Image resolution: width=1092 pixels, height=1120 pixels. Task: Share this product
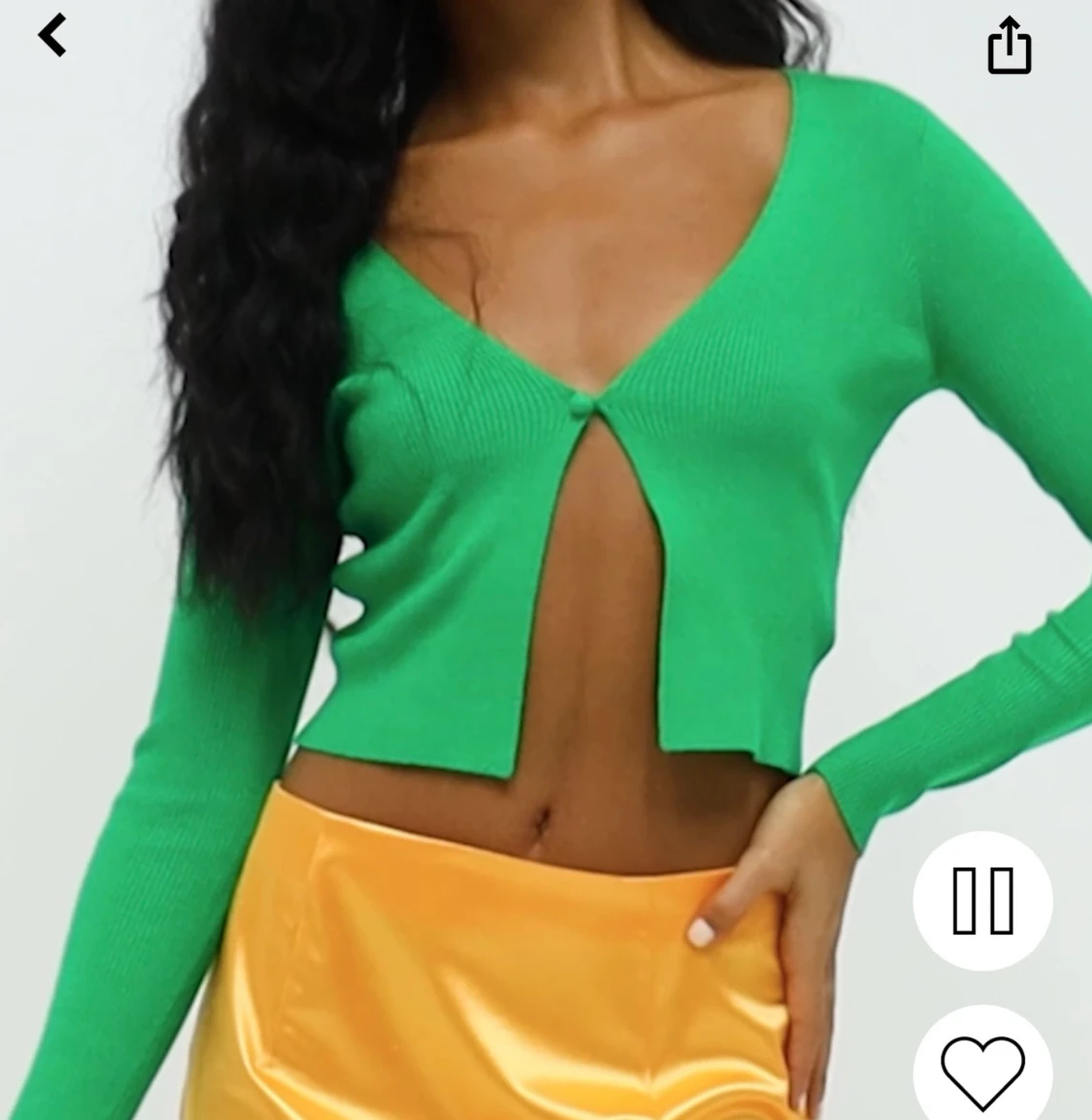point(1009,46)
